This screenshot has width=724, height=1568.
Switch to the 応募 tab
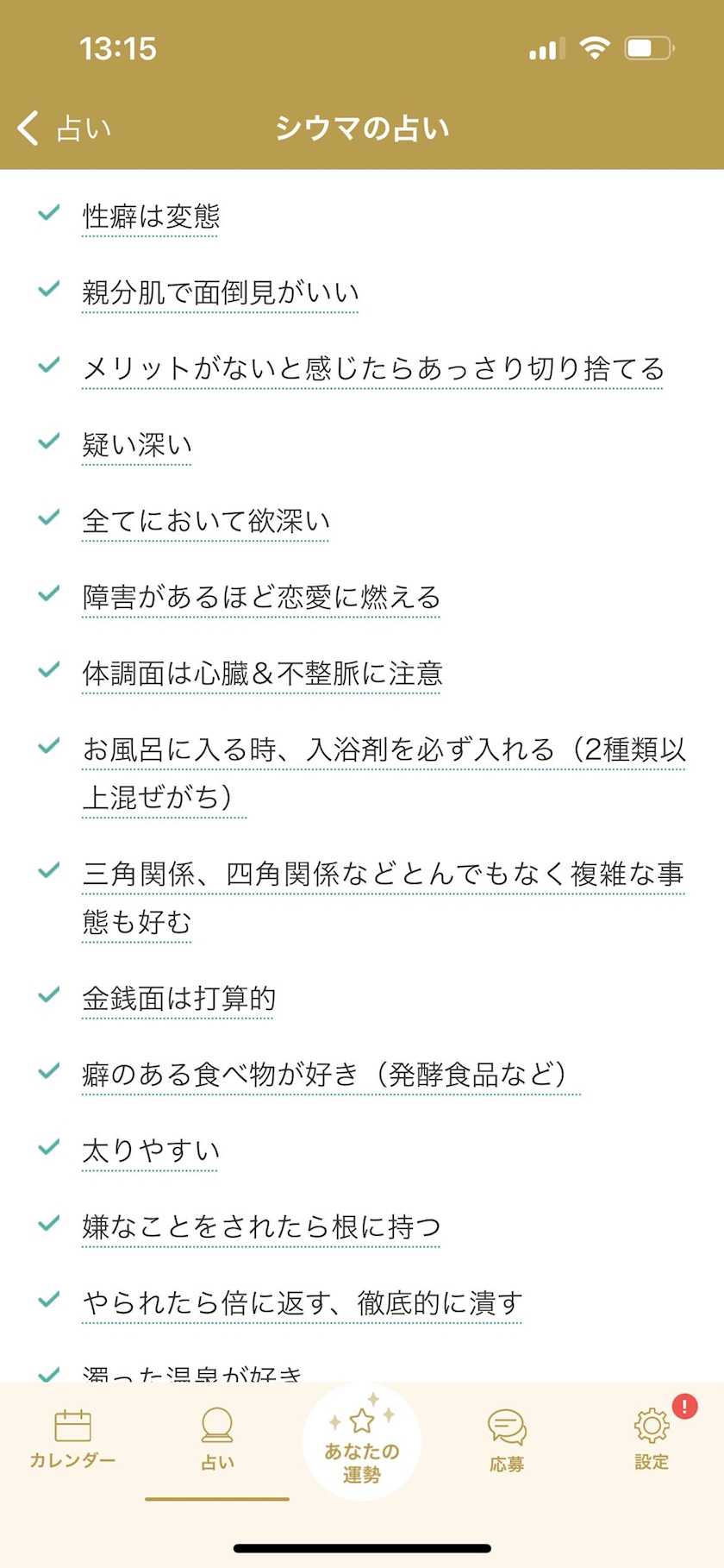[x=507, y=1440]
